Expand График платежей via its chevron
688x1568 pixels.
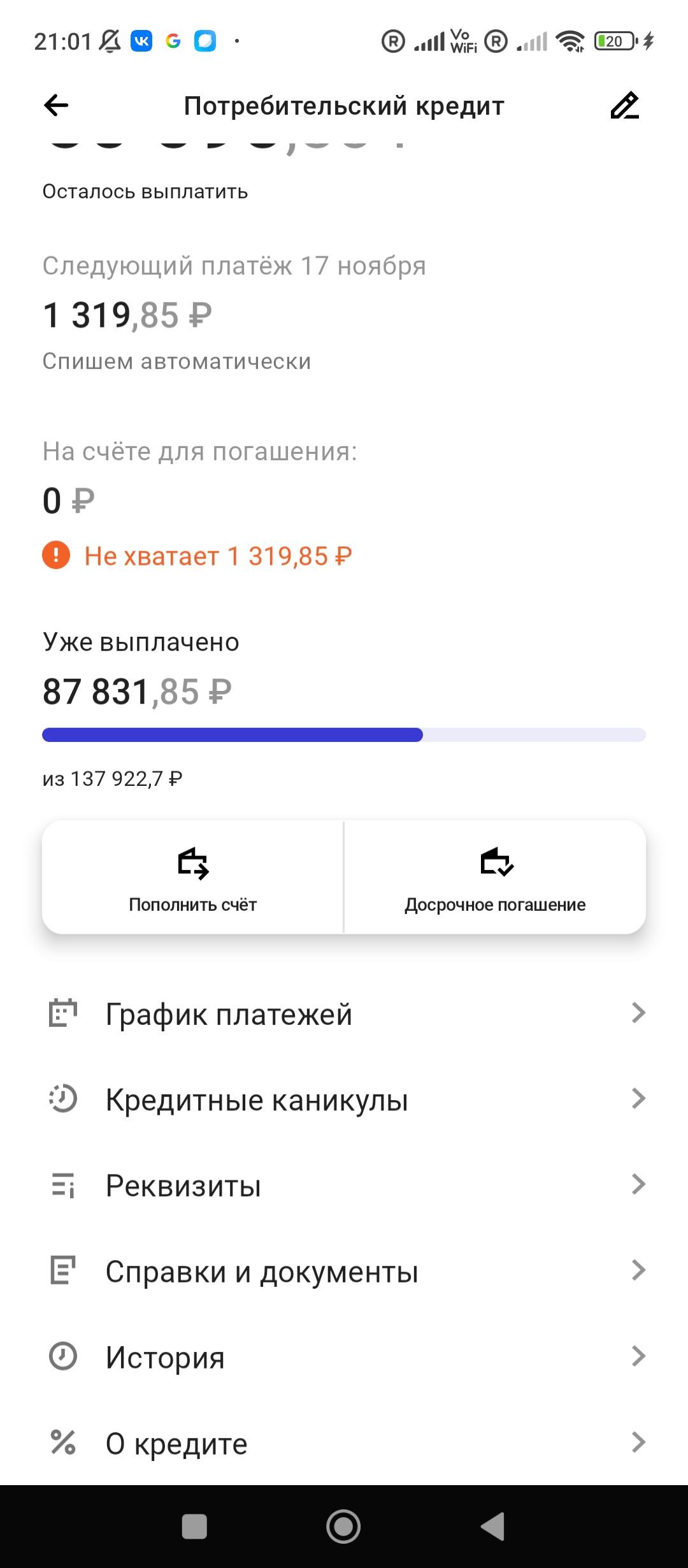[640, 1015]
